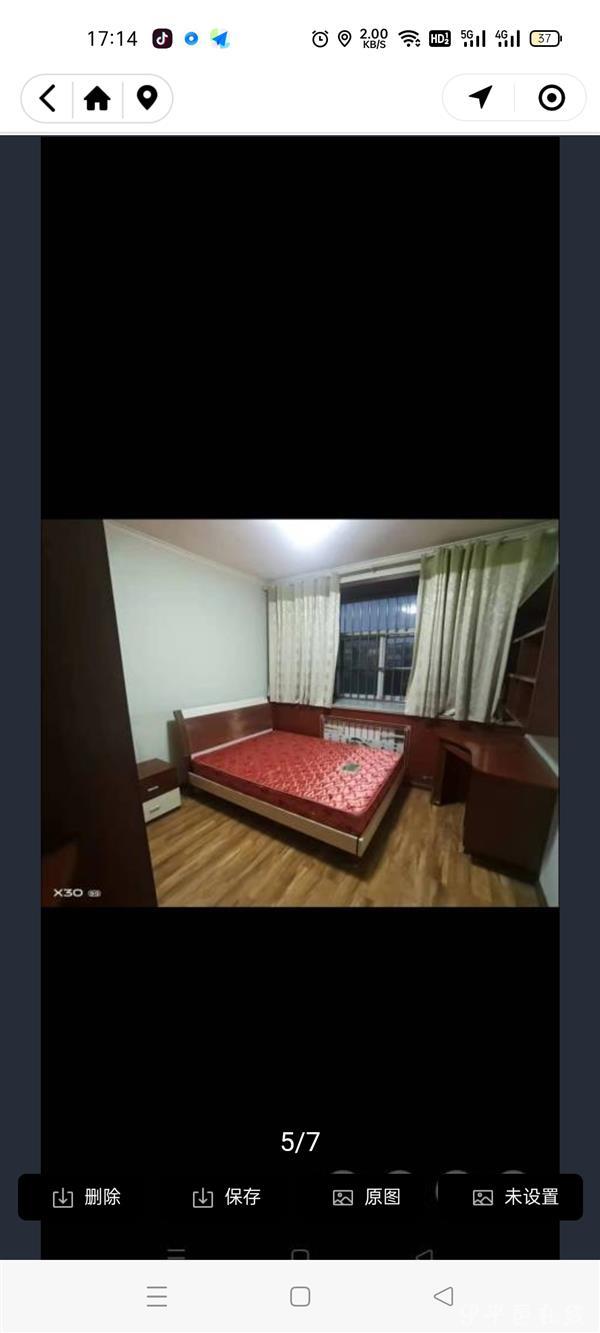Tap the 未设置 button
This screenshot has height=1333, width=600.
point(515,1197)
